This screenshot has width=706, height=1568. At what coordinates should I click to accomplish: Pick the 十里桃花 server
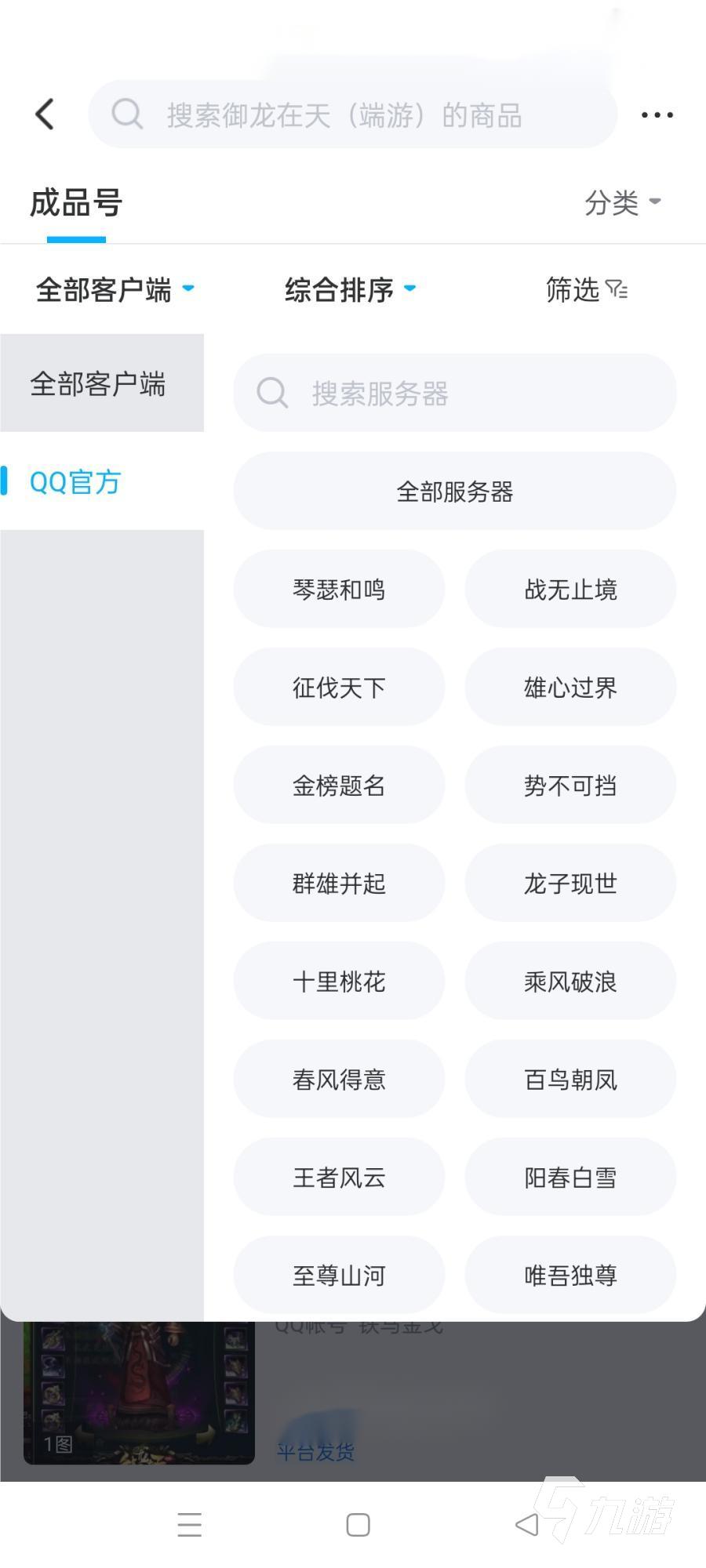(x=339, y=982)
